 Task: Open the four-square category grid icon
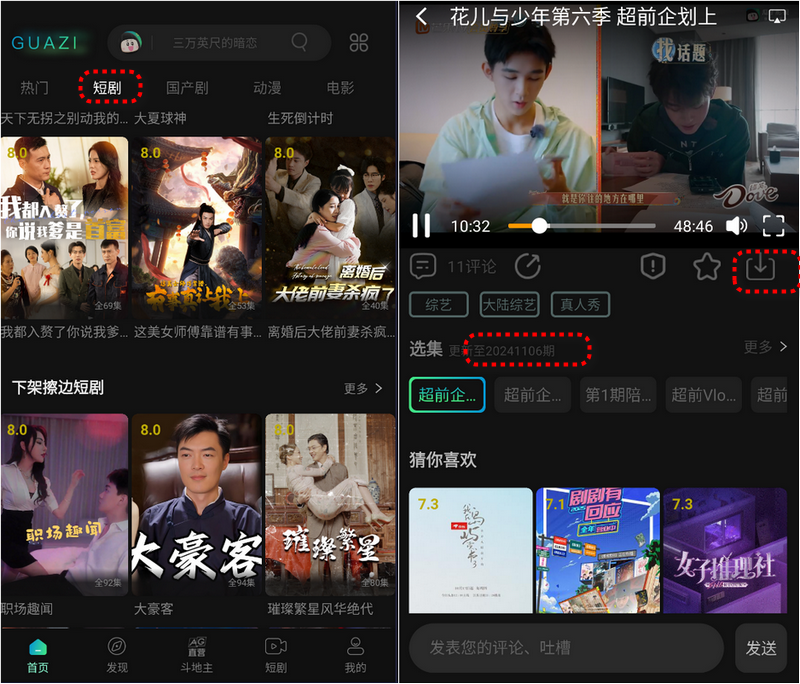(x=359, y=42)
